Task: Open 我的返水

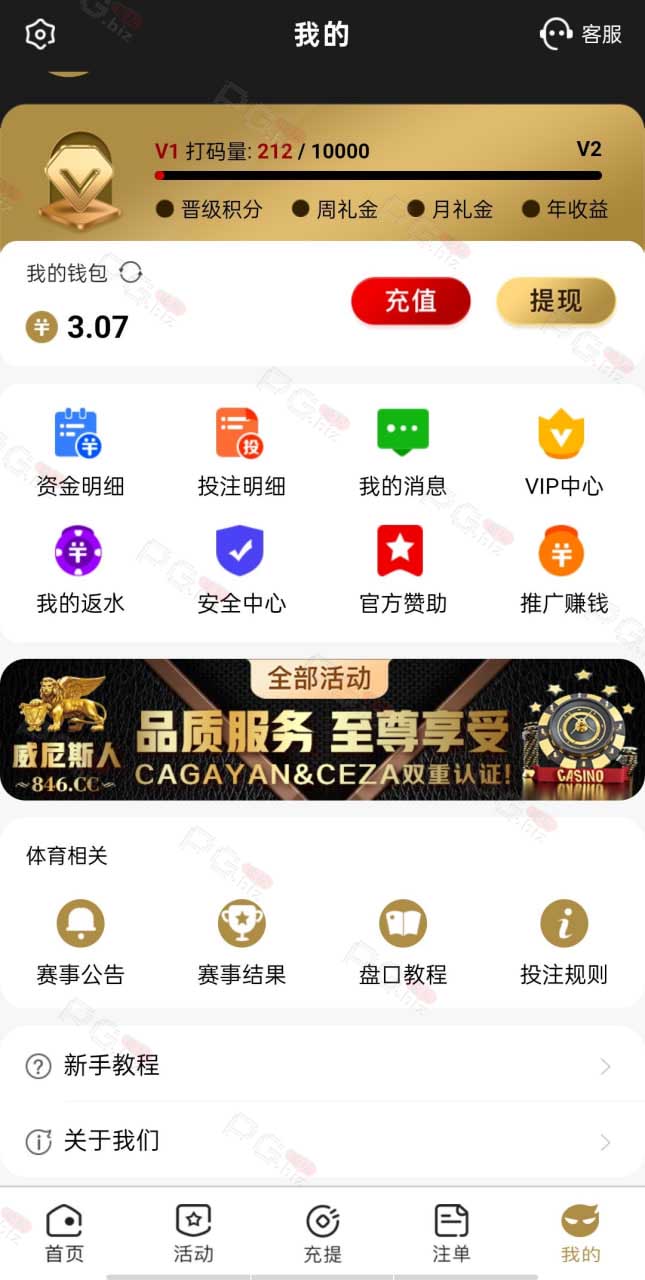Action: pyautogui.click(x=80, y=569)
